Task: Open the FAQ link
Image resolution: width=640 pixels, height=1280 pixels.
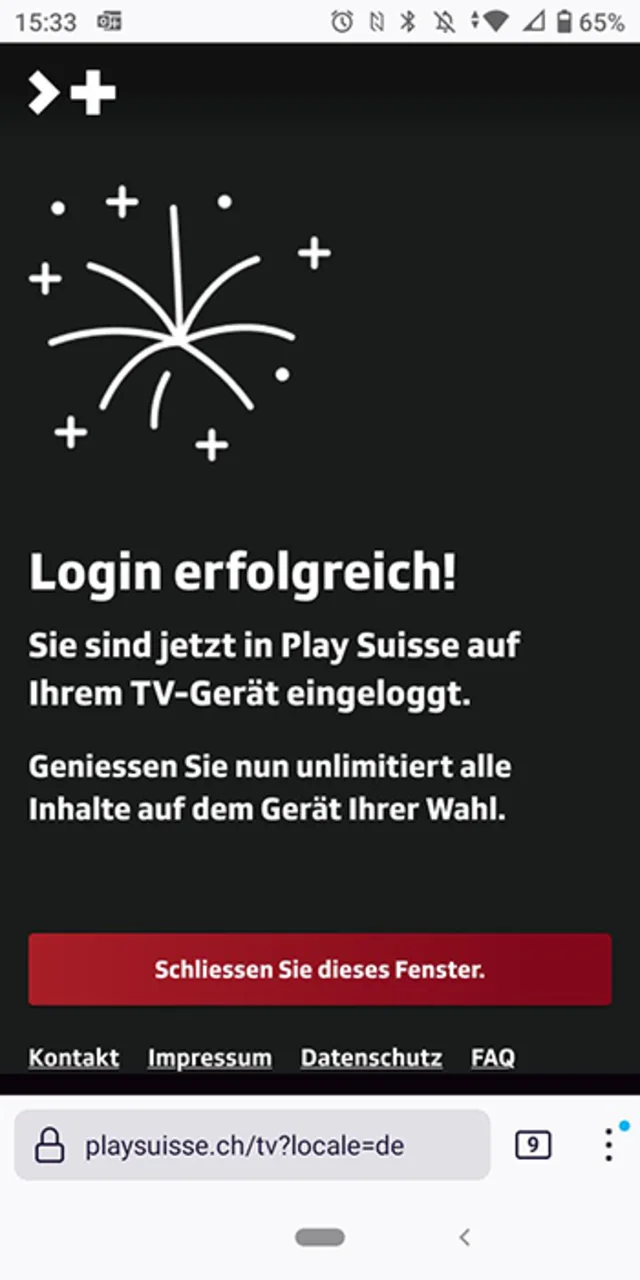Action: (492, 1057)
